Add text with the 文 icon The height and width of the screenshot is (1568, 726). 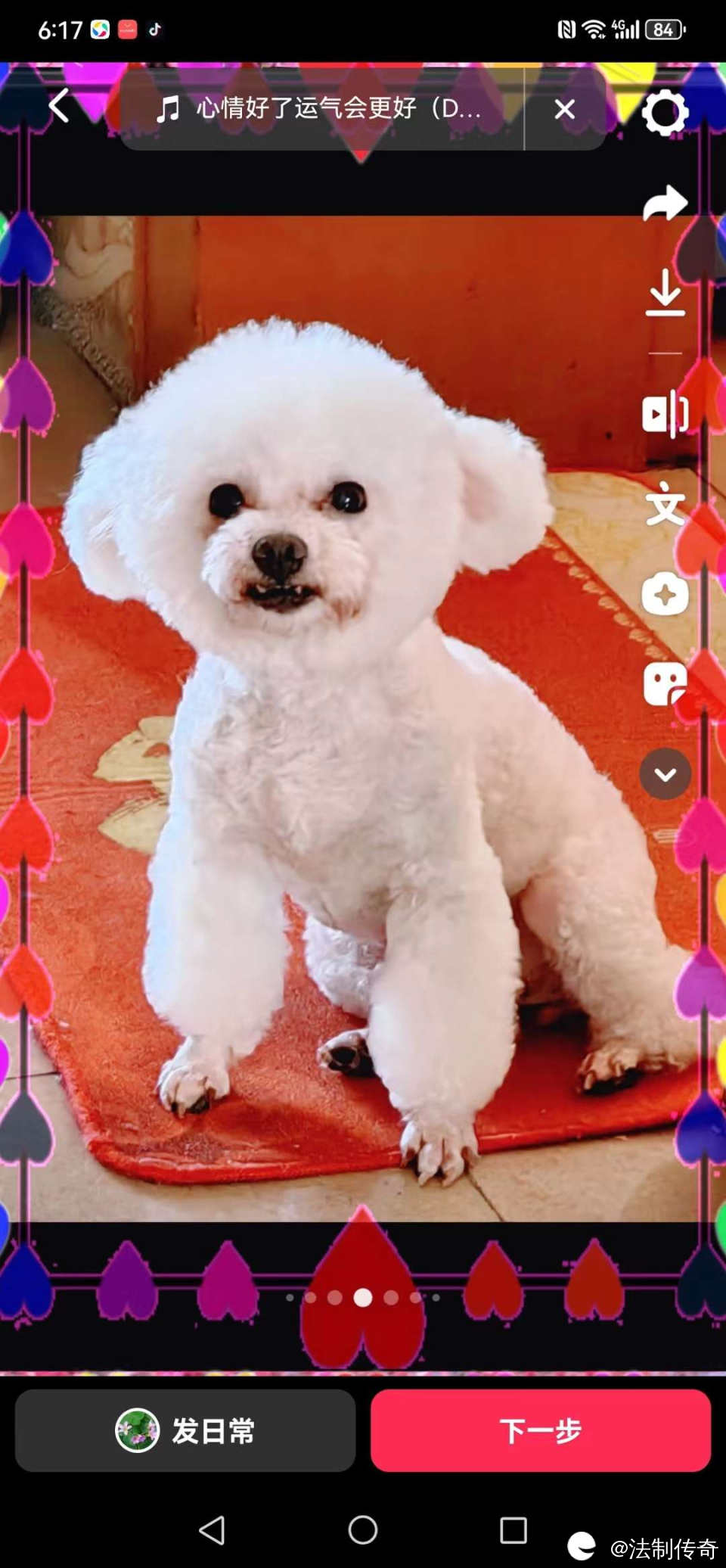pyautogui.click(x=665, y=505)
